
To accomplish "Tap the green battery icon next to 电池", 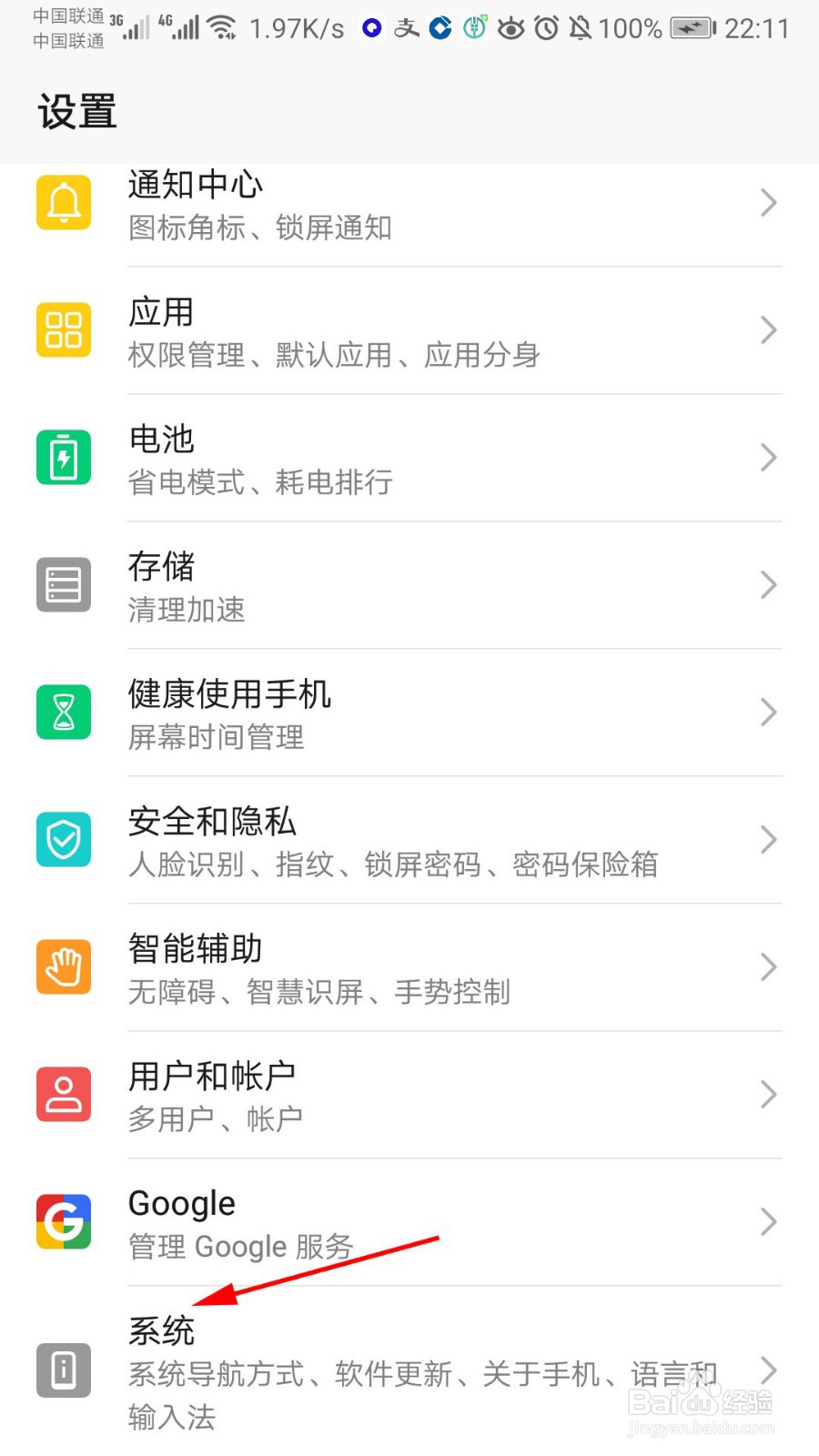I will 63,457.
